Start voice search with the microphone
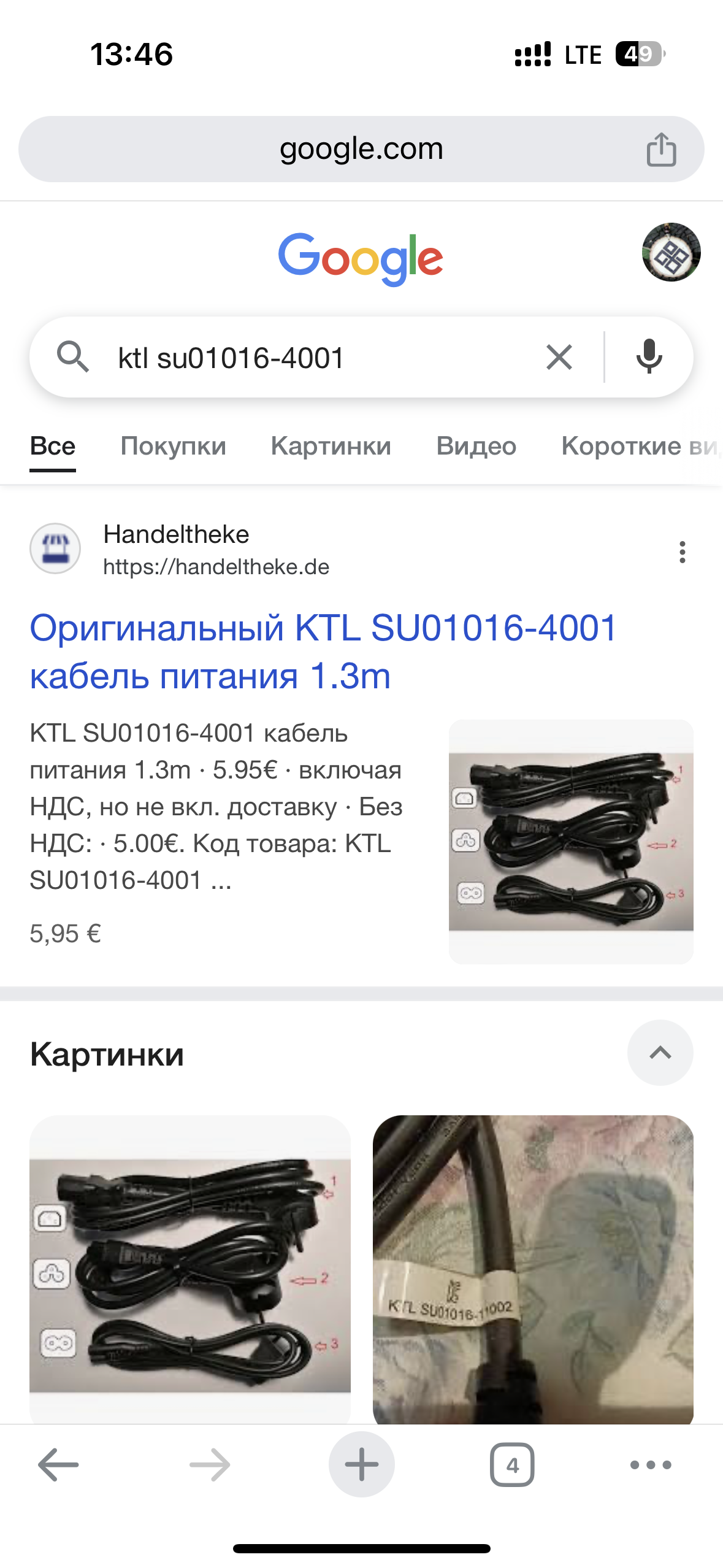This screenshot has height=1568, width=723. 649,357
